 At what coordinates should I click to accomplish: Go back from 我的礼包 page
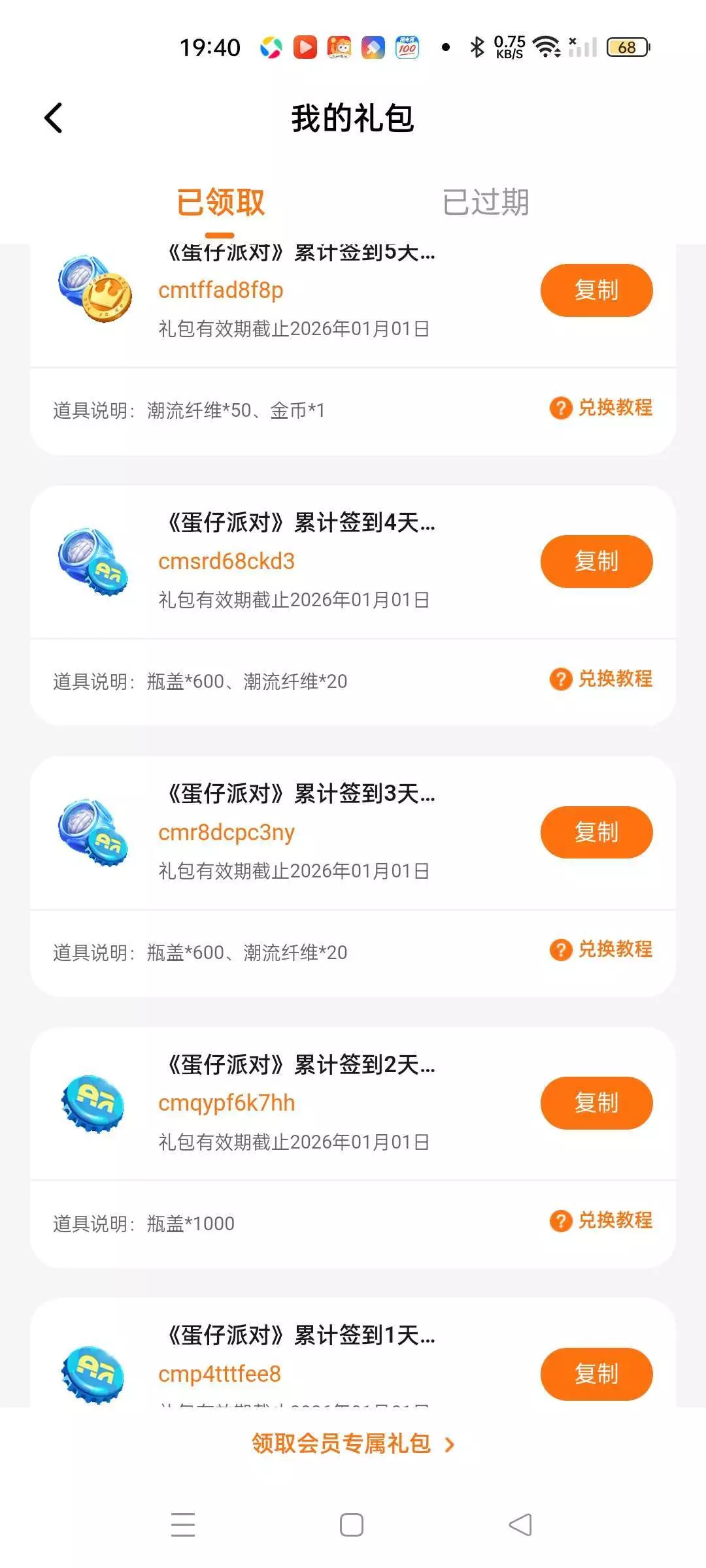tap(54, 118)
